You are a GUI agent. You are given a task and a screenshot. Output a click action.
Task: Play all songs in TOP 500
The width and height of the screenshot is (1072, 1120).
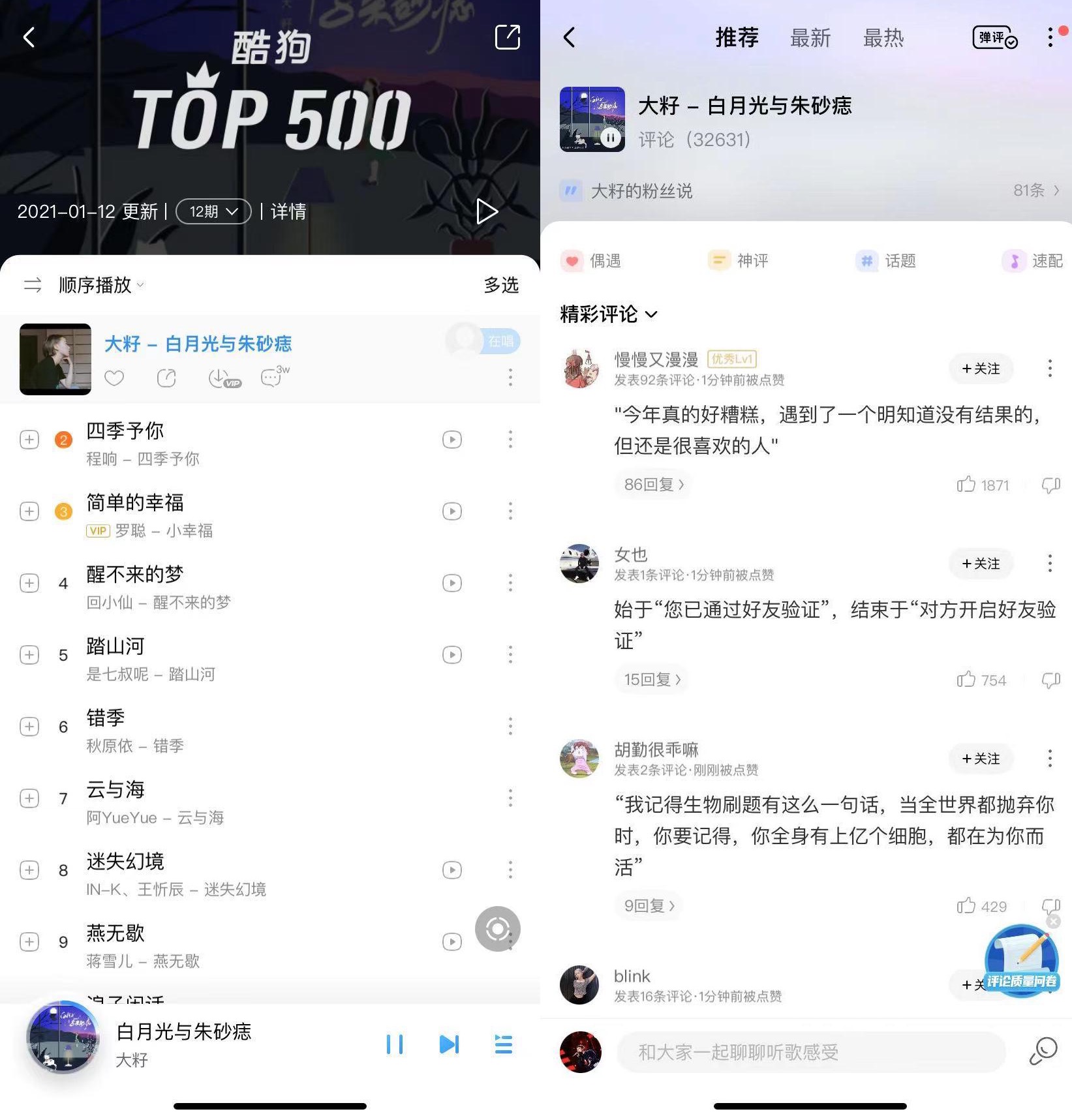pyautogui.click(x=487, y=211)
